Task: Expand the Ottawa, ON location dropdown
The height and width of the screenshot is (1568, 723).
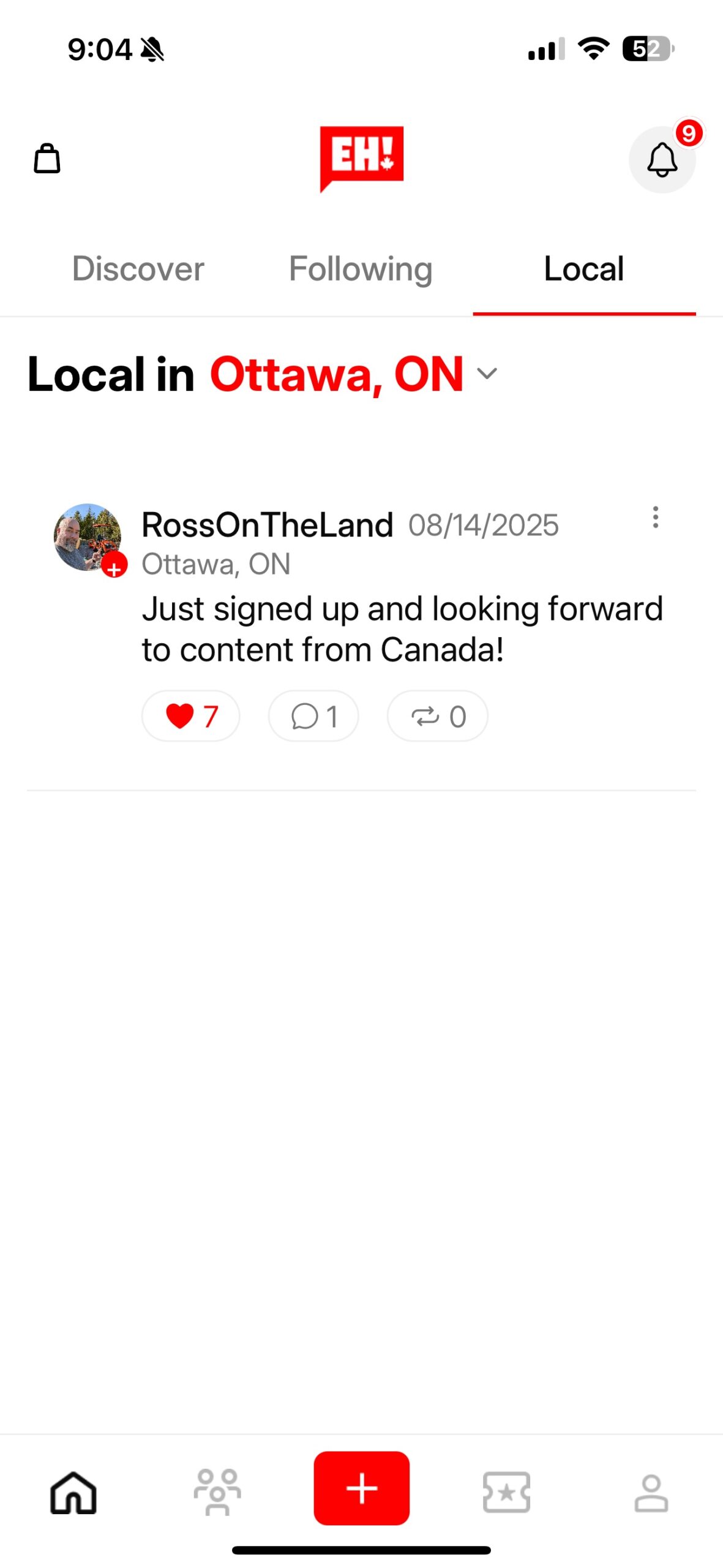Action: [487, 374]
